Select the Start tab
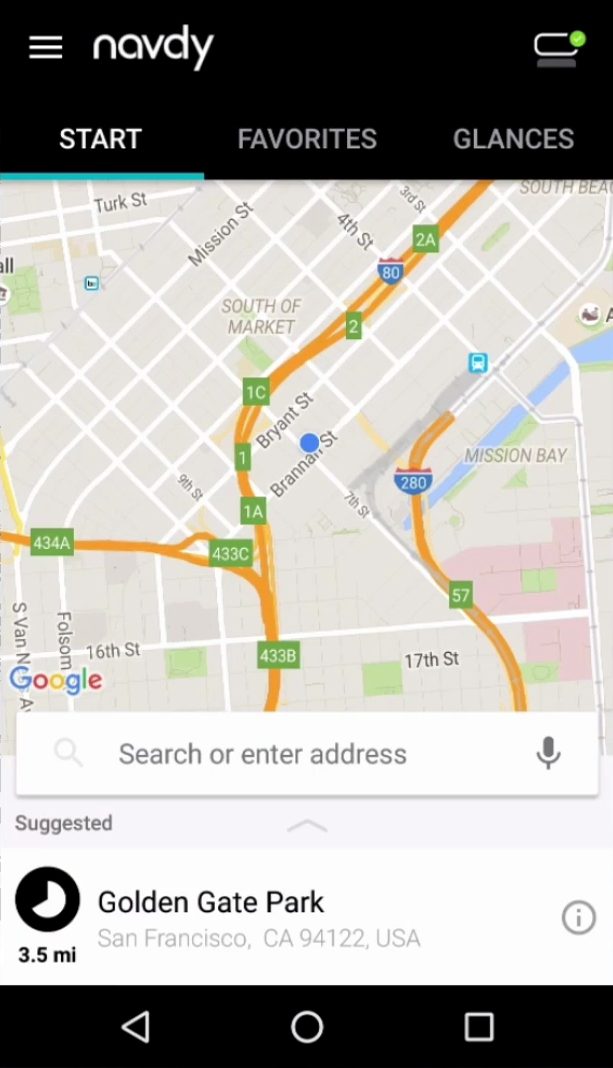The height and width of the screenshot is (1068, 613). tap(100, 139)
